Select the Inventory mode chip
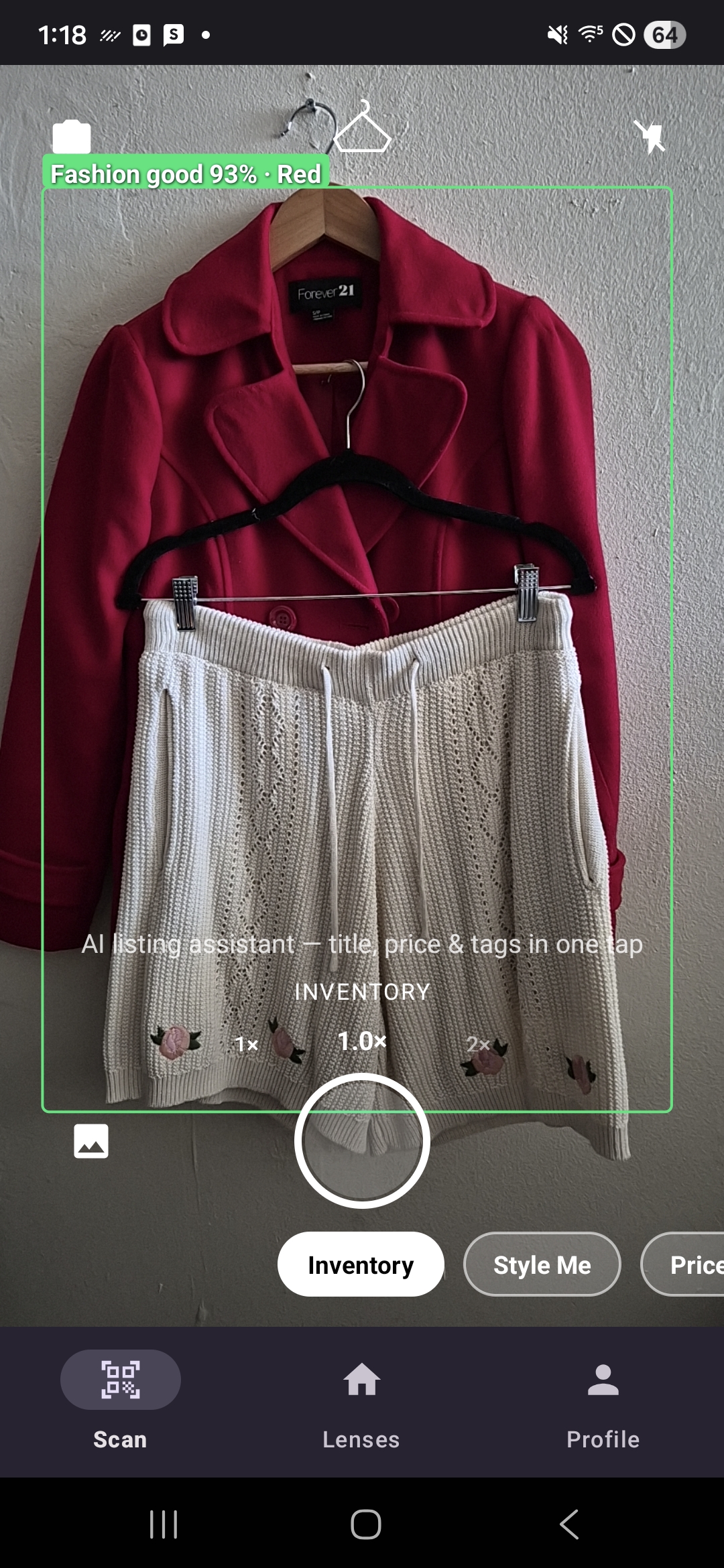The height and width of the screenshot is (1568, 724). [x=361, y=1264]
